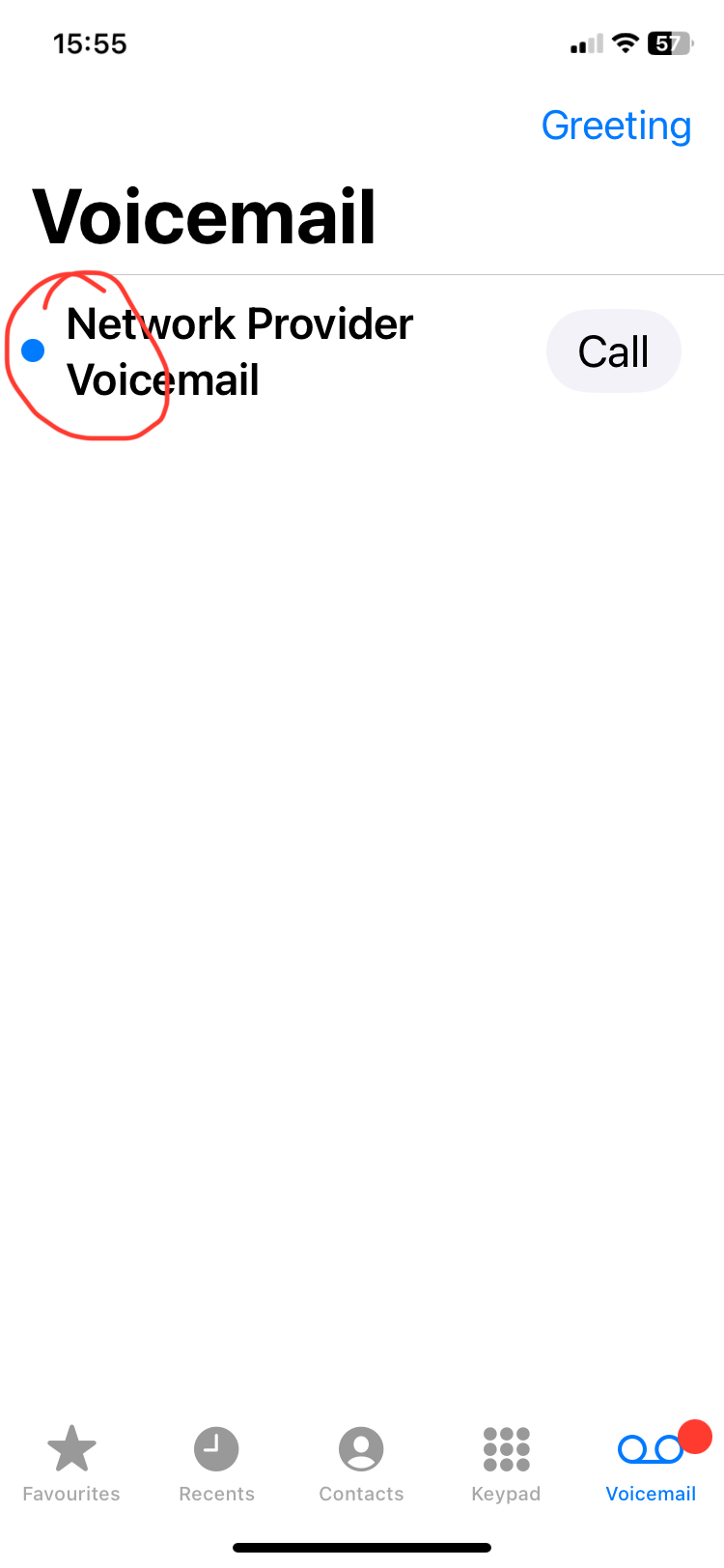Go to the Recents tab
The image size is (724, 1568).
216,1464
